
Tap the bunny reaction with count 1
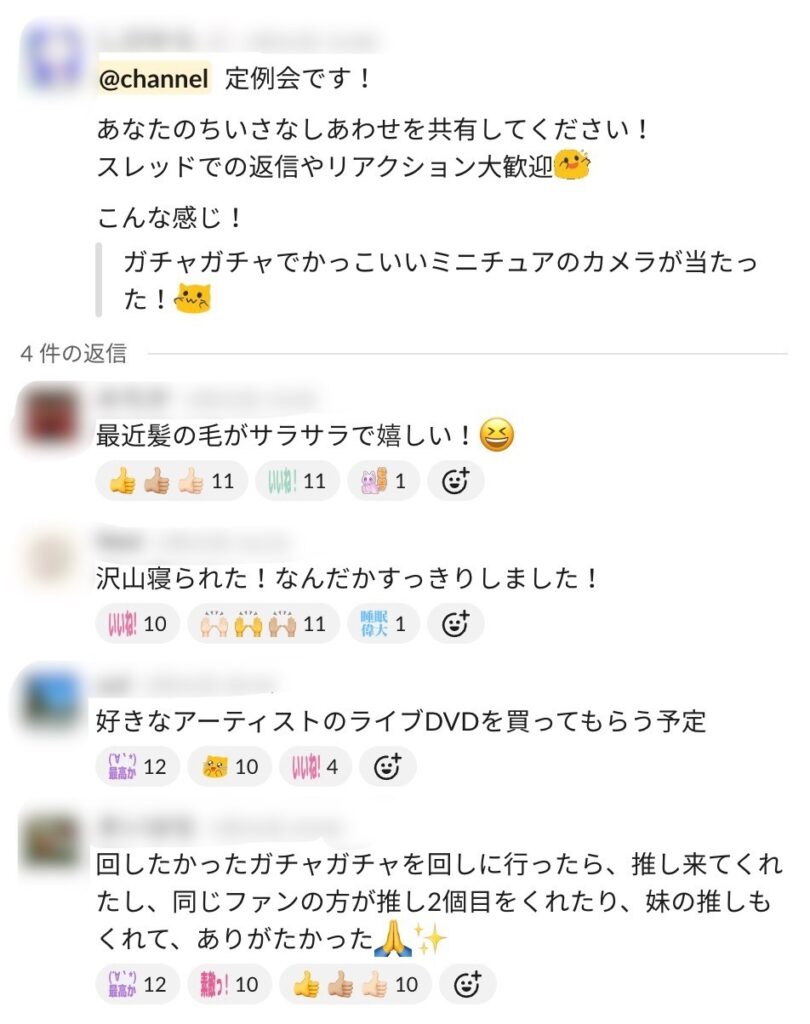pyautogui.click(x=383, y=482)
